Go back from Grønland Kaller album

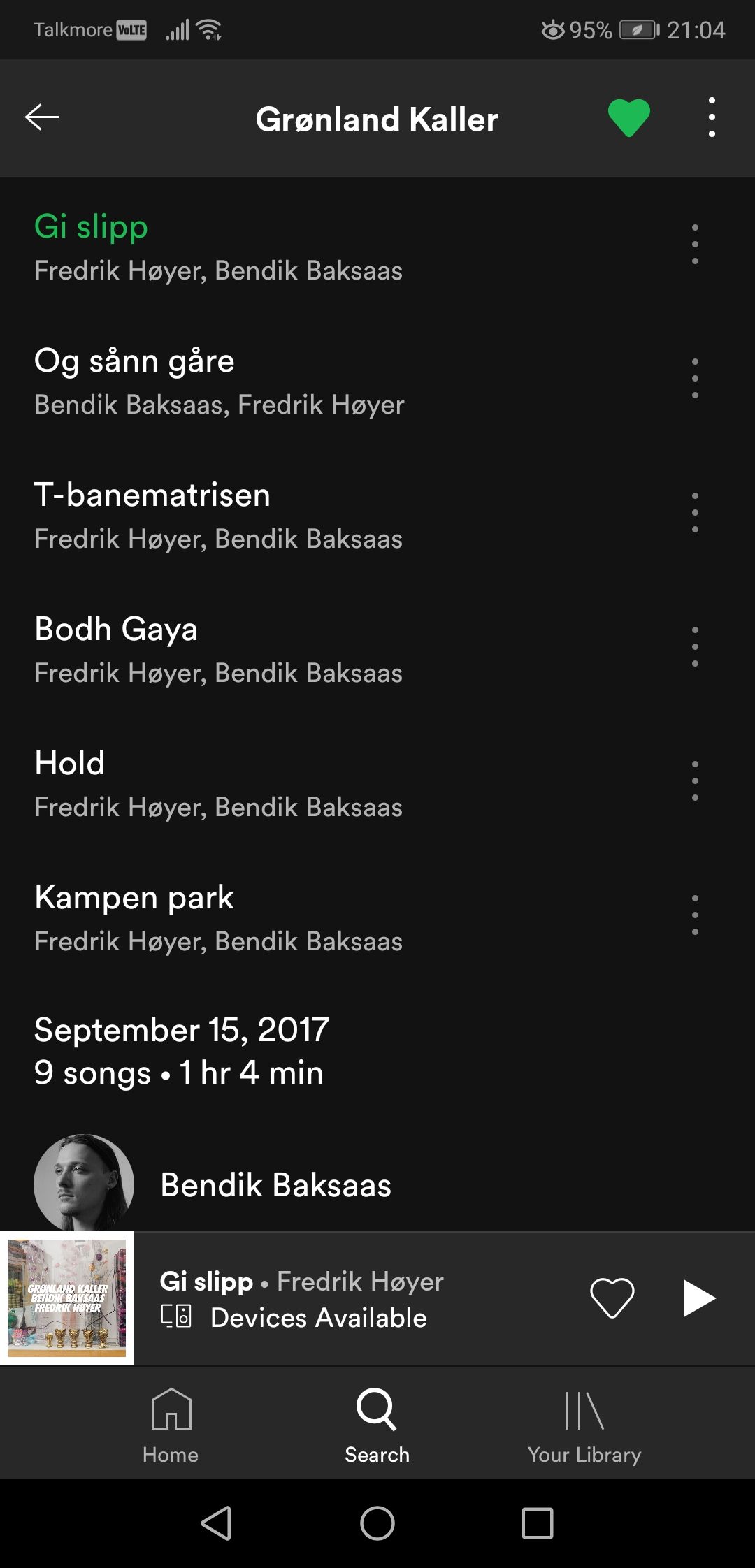tap(42, 117)
